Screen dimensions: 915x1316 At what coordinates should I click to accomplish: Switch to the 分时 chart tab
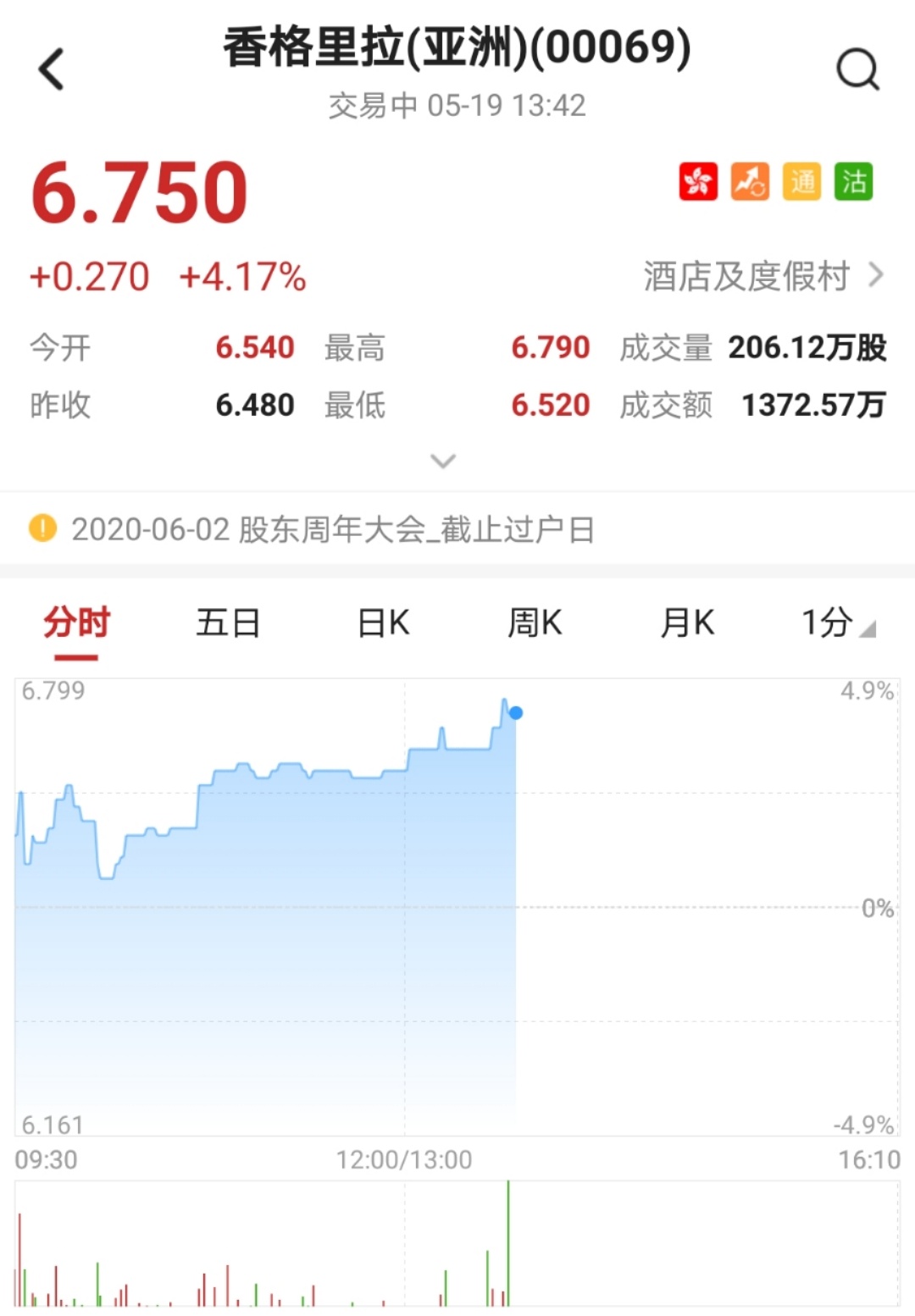[x=76, y=623]
